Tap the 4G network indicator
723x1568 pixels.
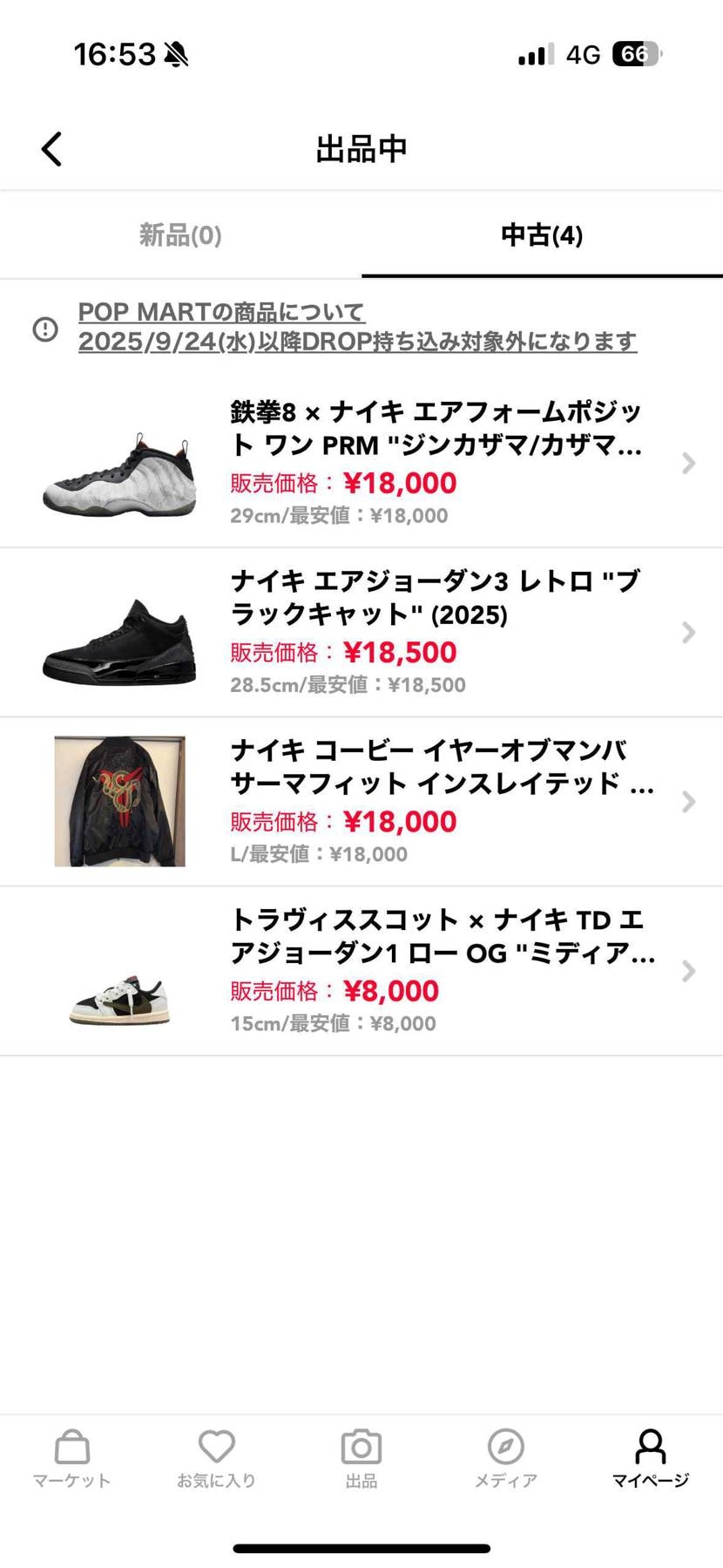pos(580,54)
